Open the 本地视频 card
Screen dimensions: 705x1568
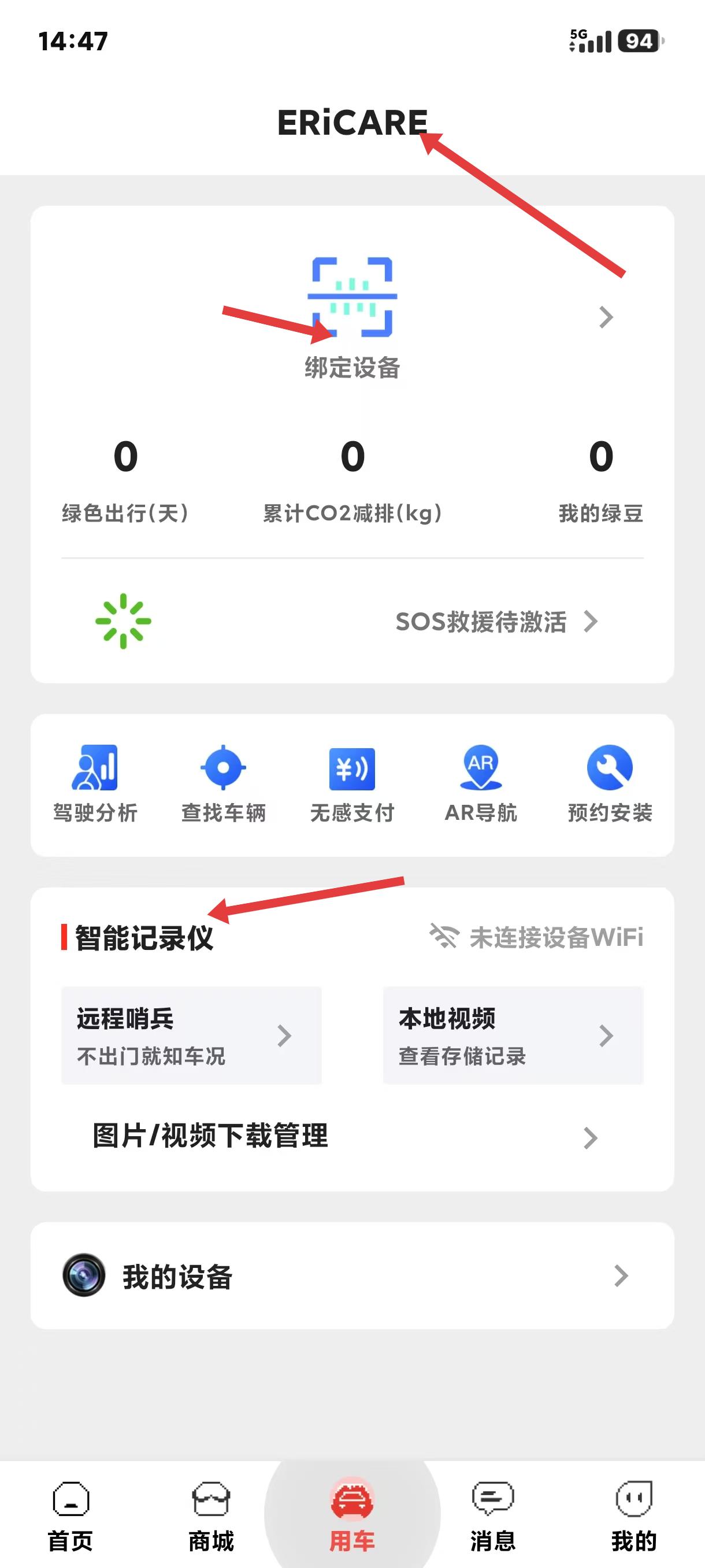point(513,1036)
